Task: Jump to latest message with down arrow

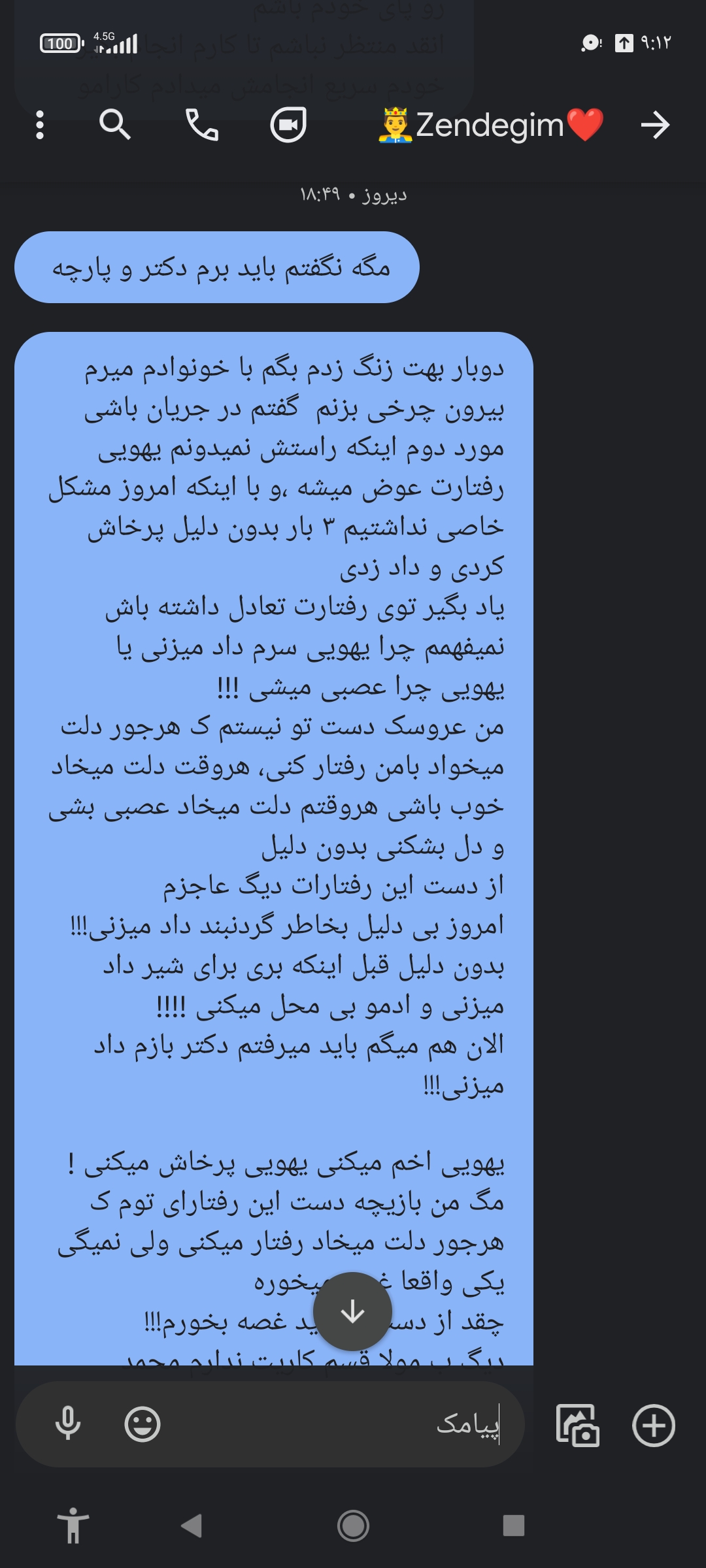Action: pos(352,1311)
